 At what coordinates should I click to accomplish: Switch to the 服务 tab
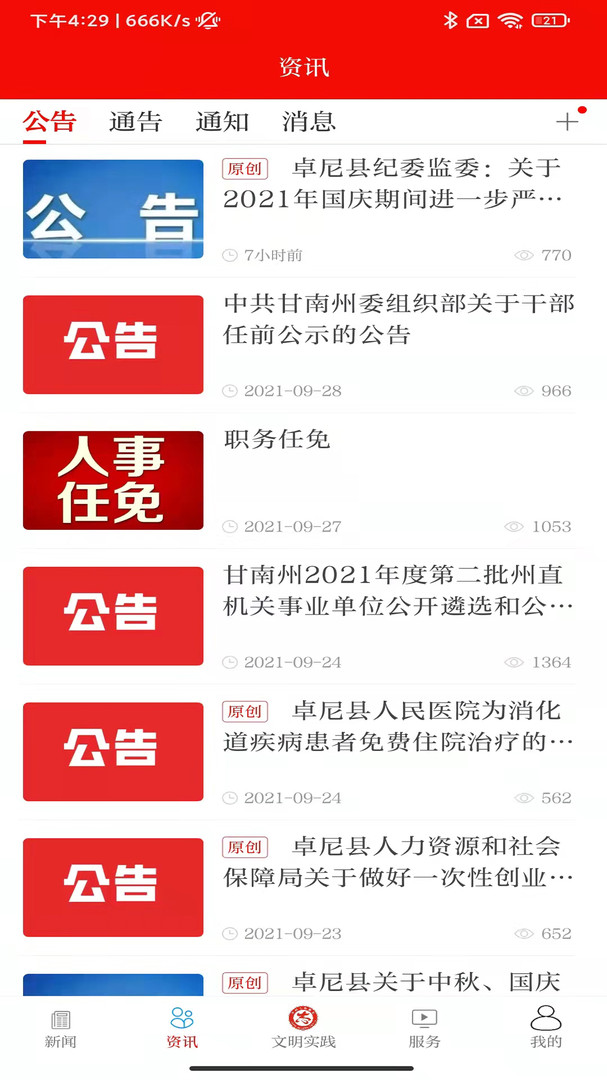tap(424, 1028)
